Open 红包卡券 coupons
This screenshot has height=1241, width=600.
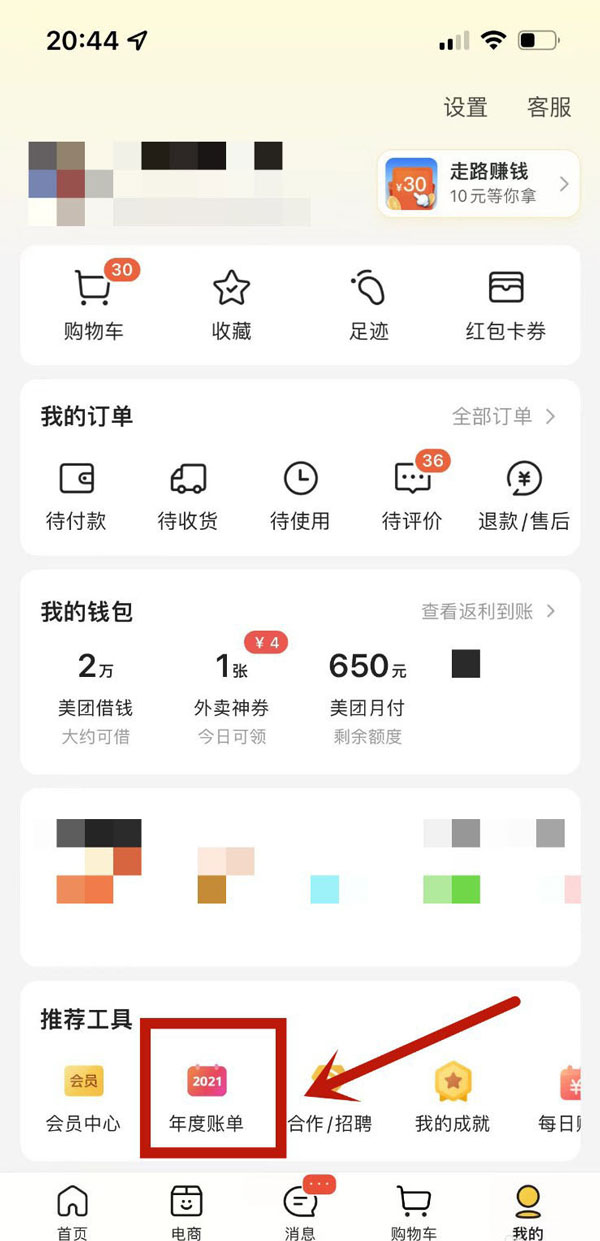tap(506, 305)
